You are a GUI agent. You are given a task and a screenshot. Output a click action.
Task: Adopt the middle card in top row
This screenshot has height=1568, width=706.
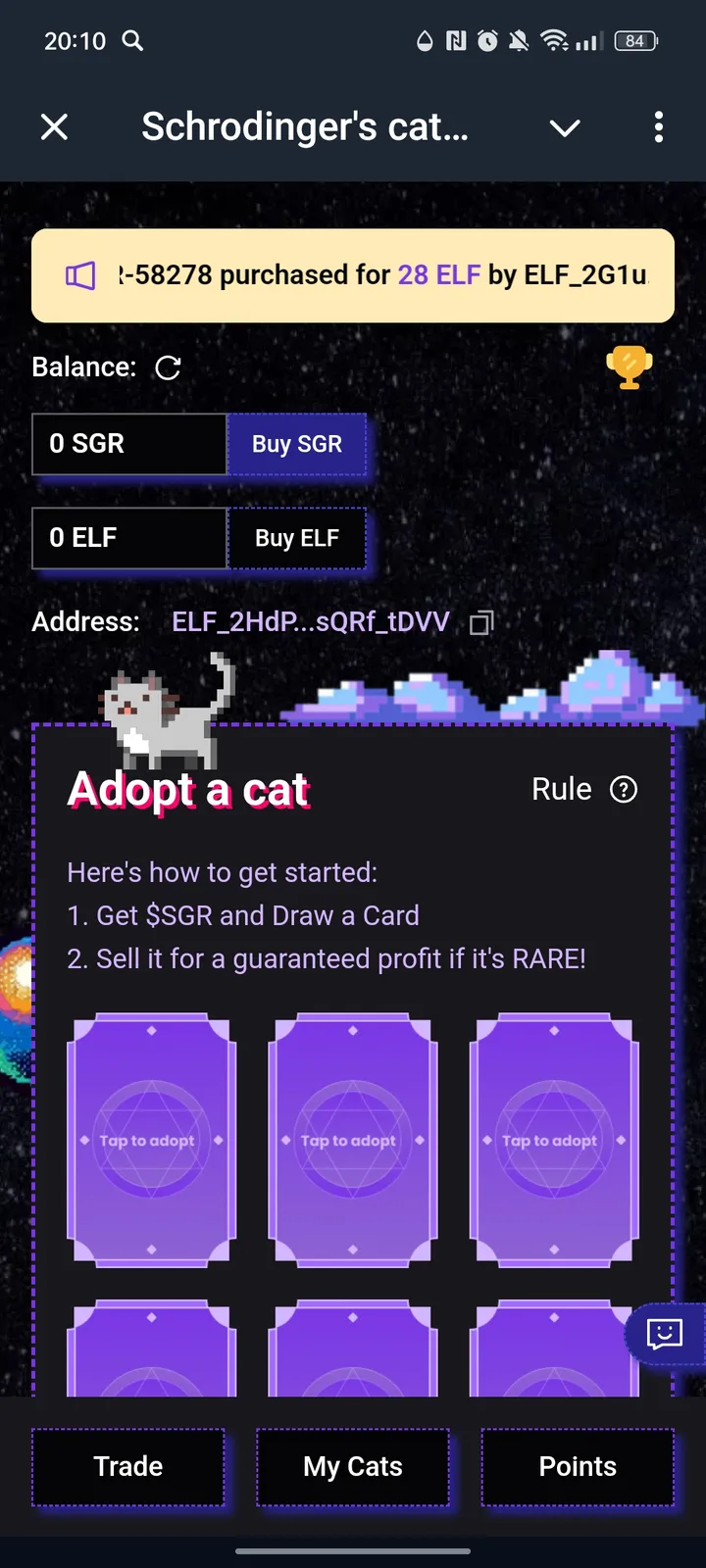(352, 1140)
